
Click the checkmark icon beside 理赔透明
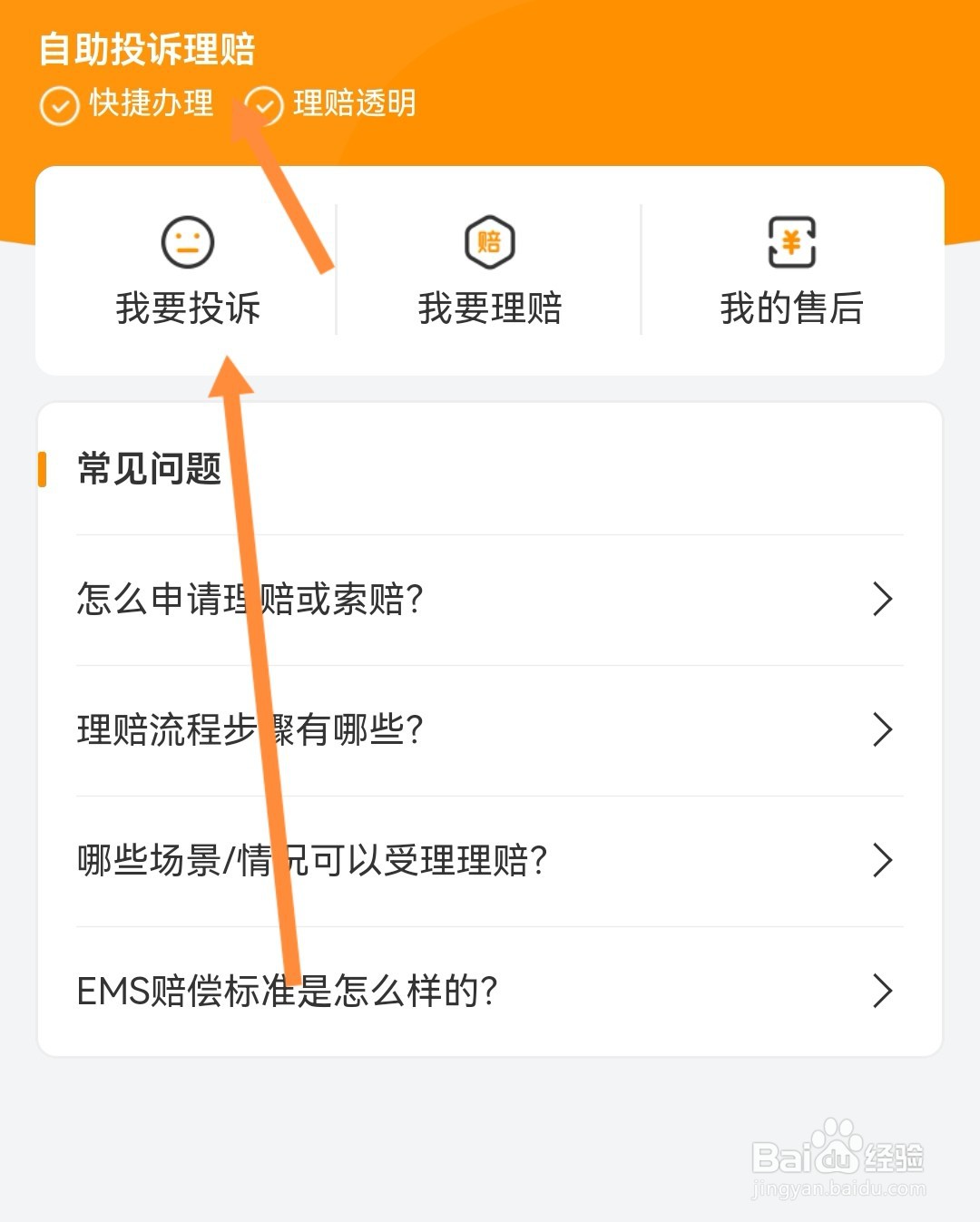264,104
